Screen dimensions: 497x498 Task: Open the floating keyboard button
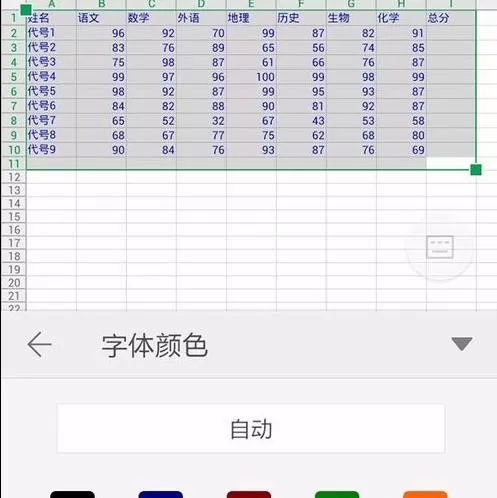point(440,247)
